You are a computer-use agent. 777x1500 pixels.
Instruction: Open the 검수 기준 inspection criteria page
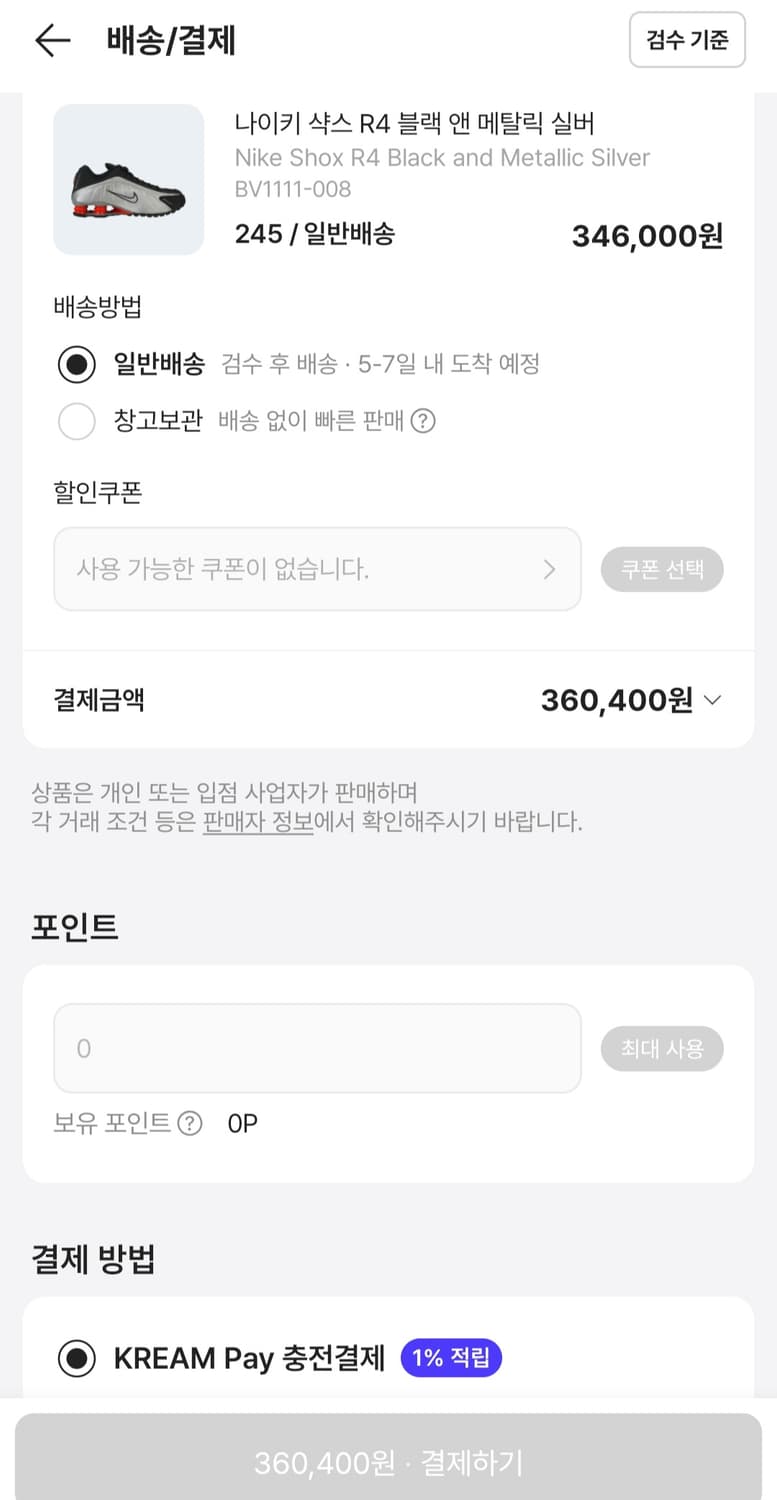click(687, 40)
